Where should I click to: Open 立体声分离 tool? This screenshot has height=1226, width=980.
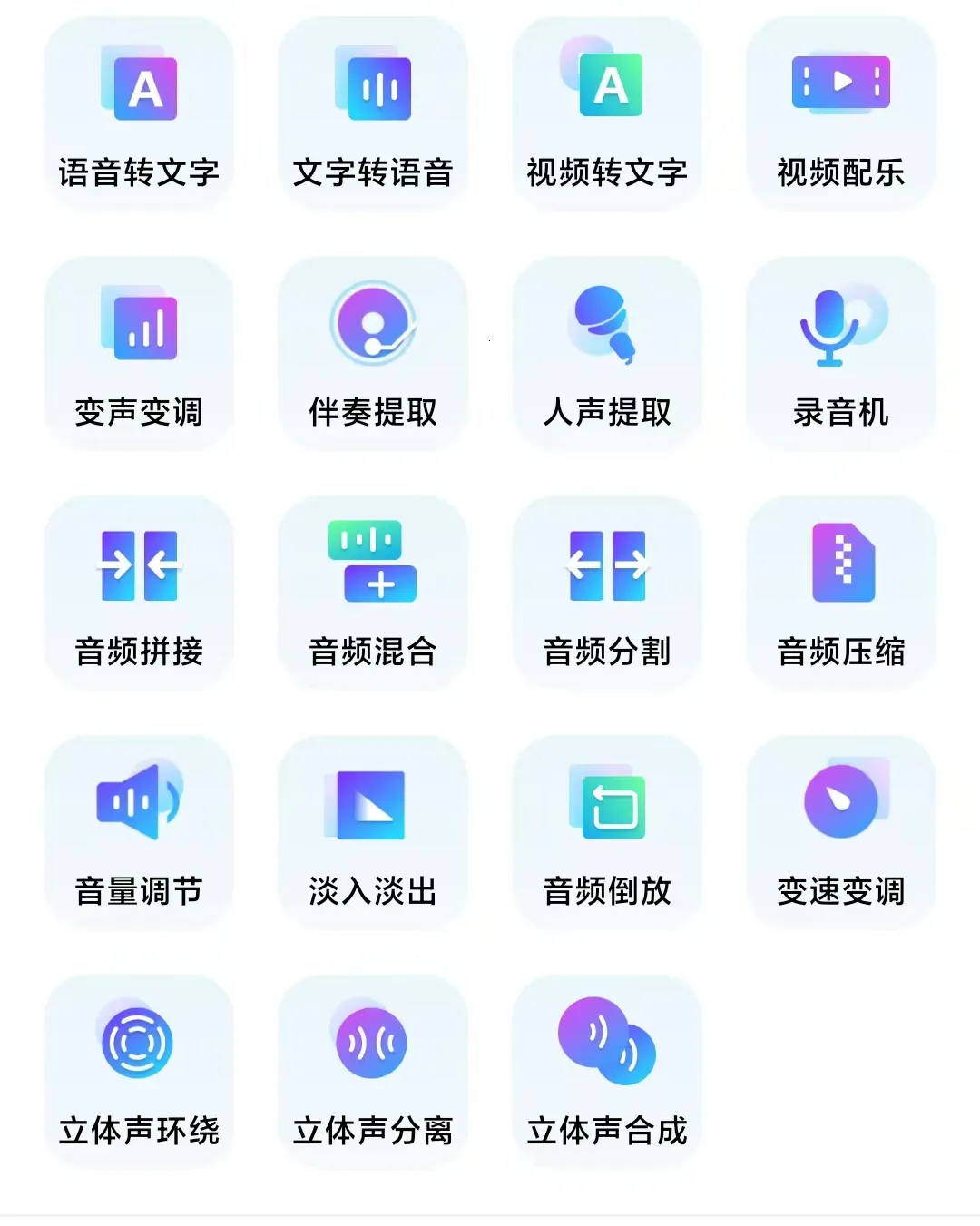[373, 1074]
